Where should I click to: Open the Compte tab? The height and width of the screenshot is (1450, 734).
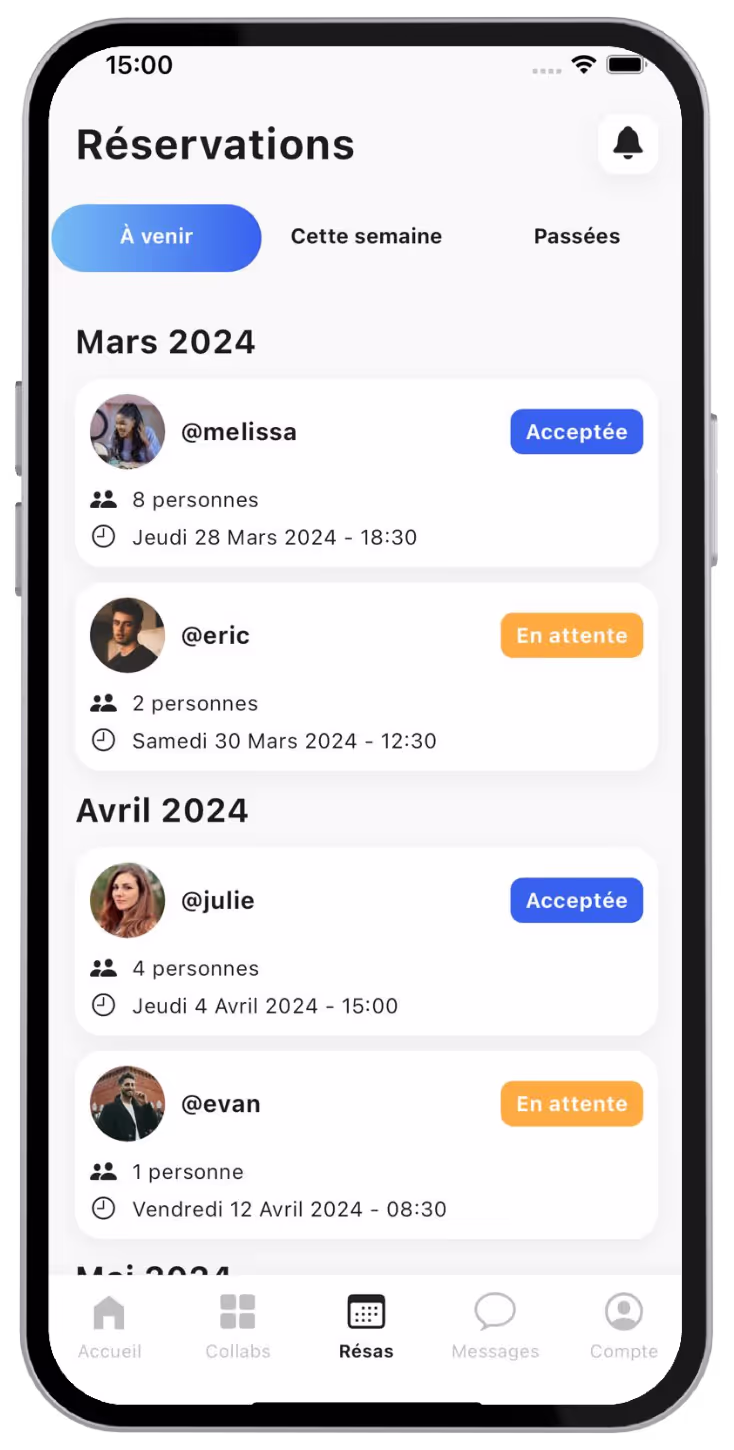[x=624, y=1327]
